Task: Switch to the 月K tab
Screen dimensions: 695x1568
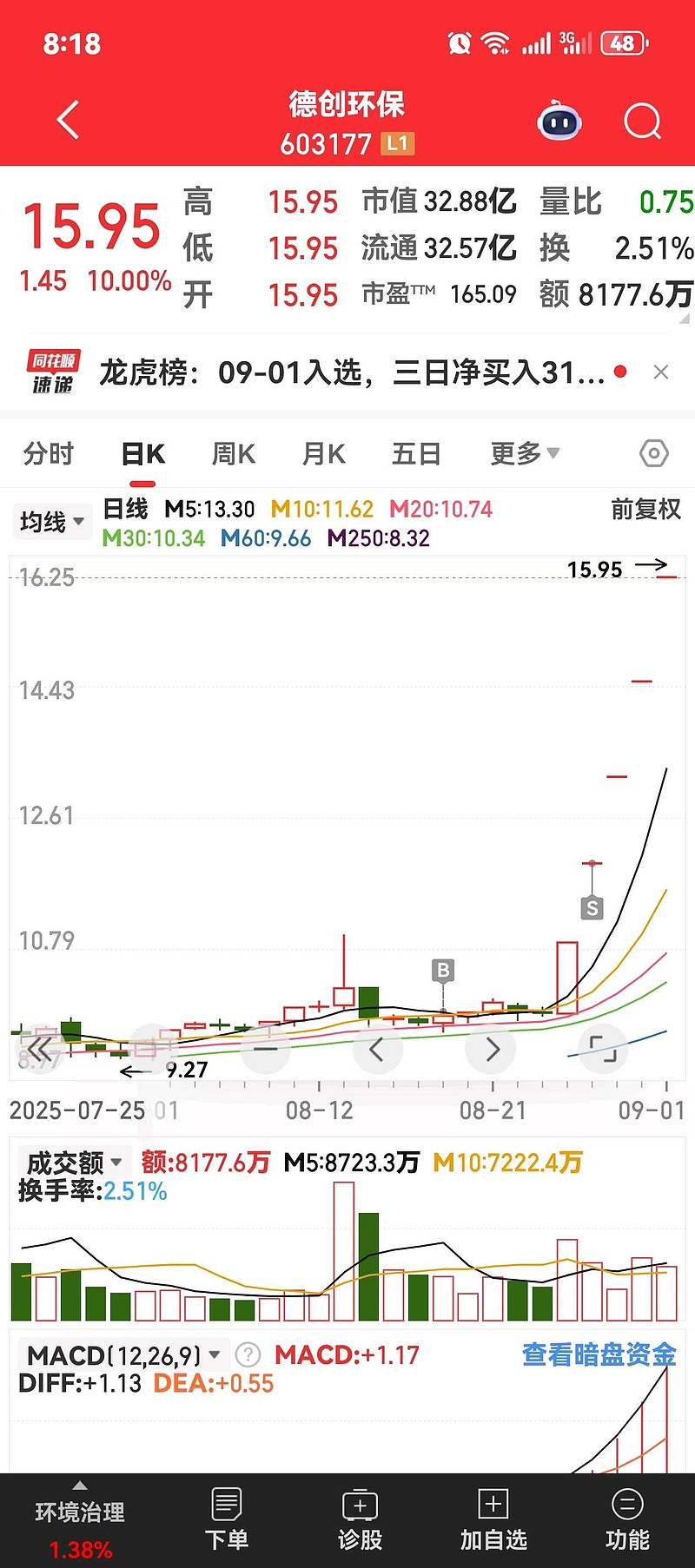Action: (x=324, y=454)
